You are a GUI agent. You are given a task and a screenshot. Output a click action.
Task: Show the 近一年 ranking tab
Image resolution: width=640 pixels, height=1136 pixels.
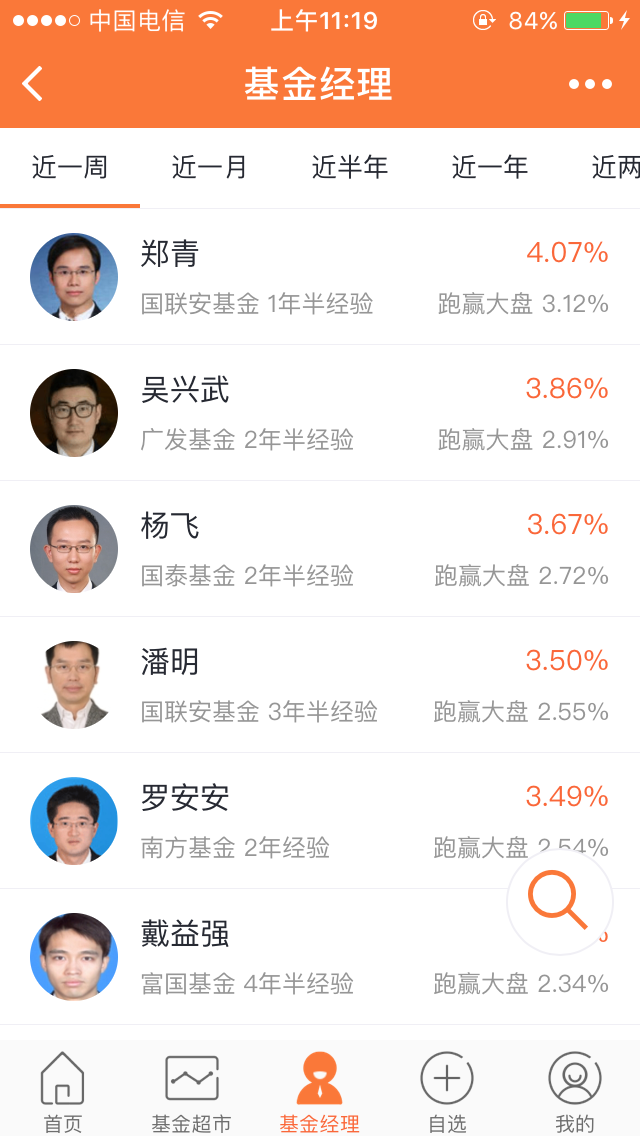pos(490,167)
